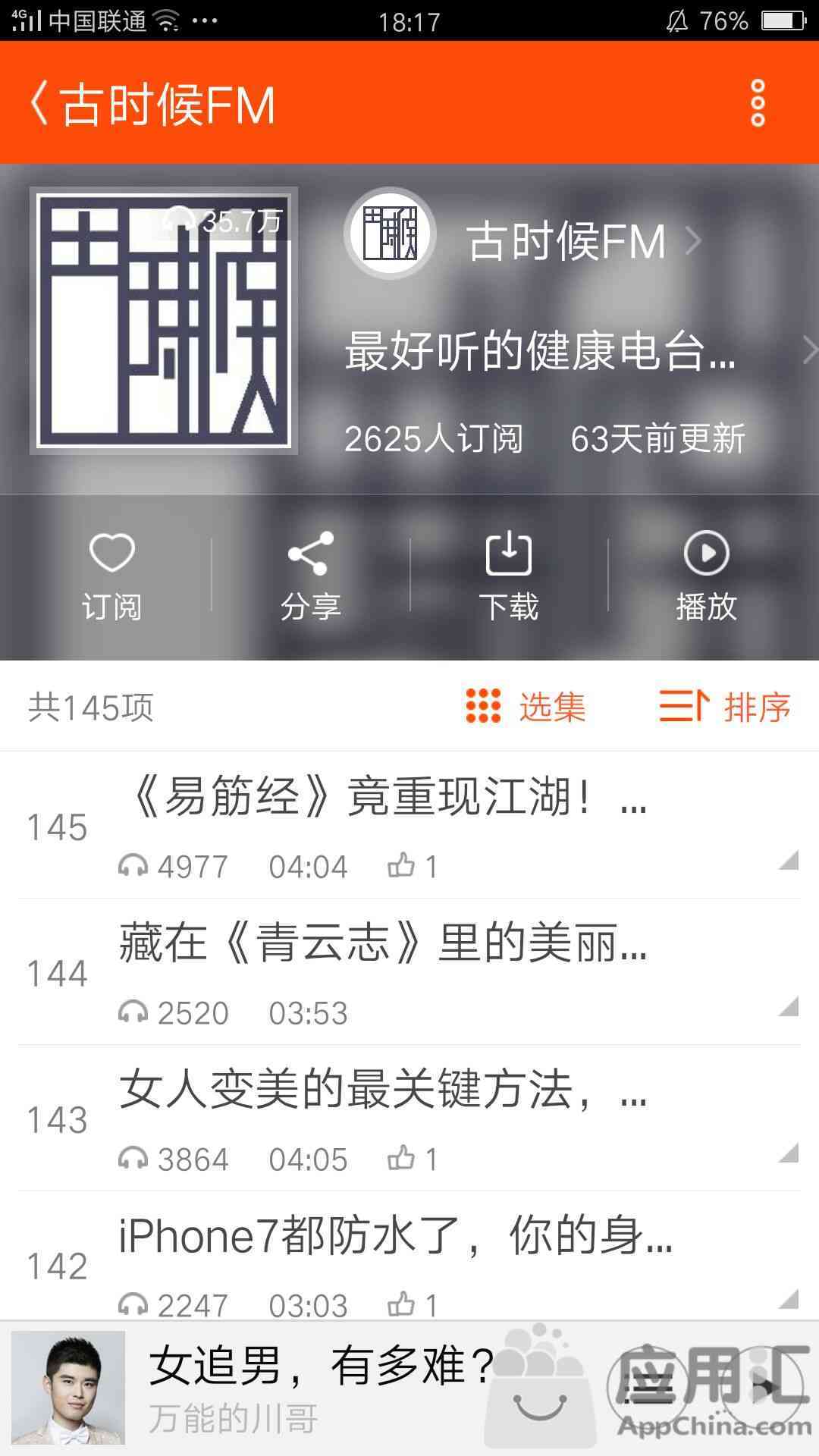Subscribe with the 订阅 heart button
Image resolution: width=819 pixels, height=1456 pixels.
111,575
